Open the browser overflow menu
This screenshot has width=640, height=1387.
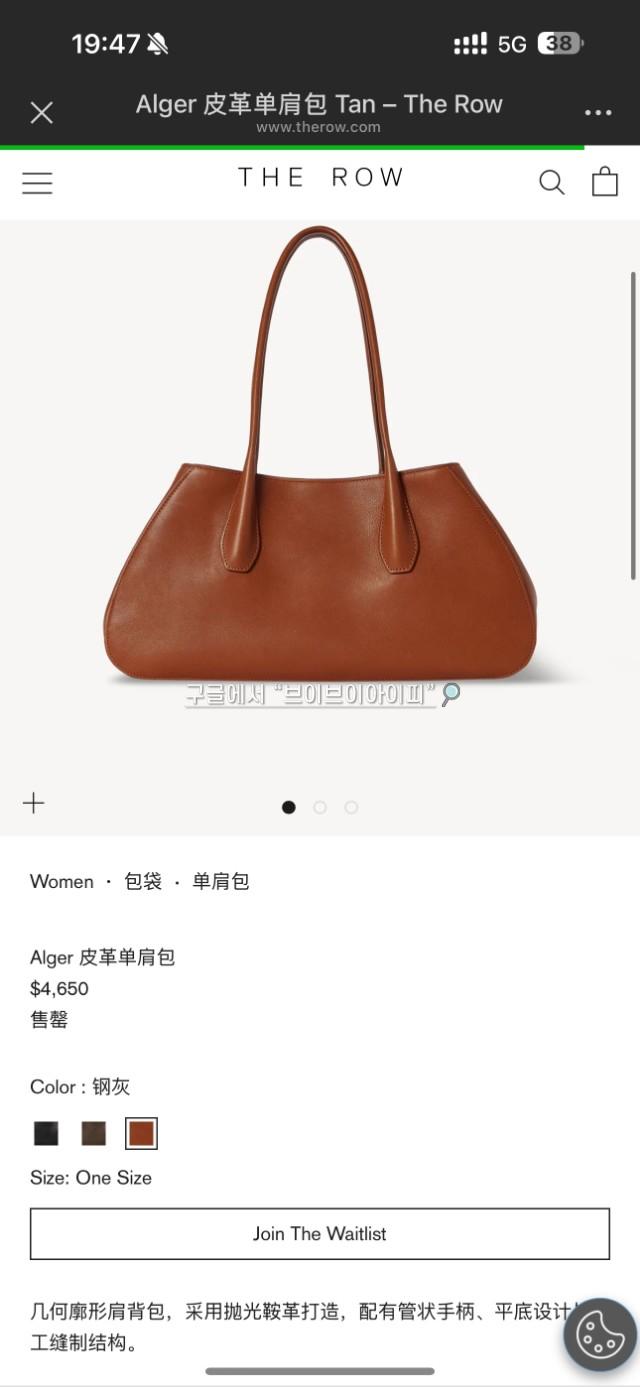598,113
